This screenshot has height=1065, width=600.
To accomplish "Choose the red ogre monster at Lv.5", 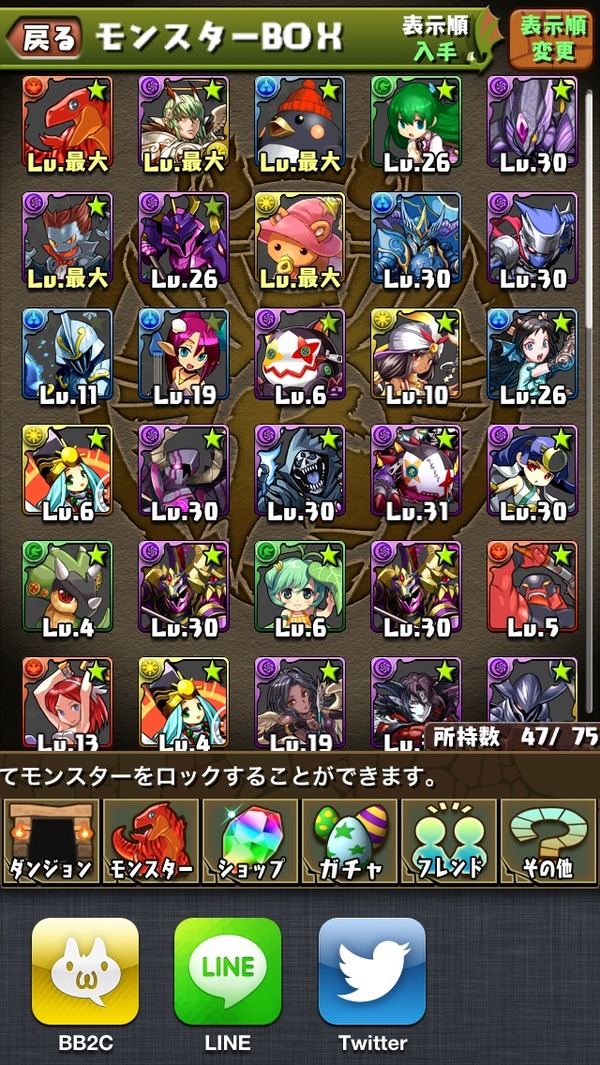I will 532,588.
